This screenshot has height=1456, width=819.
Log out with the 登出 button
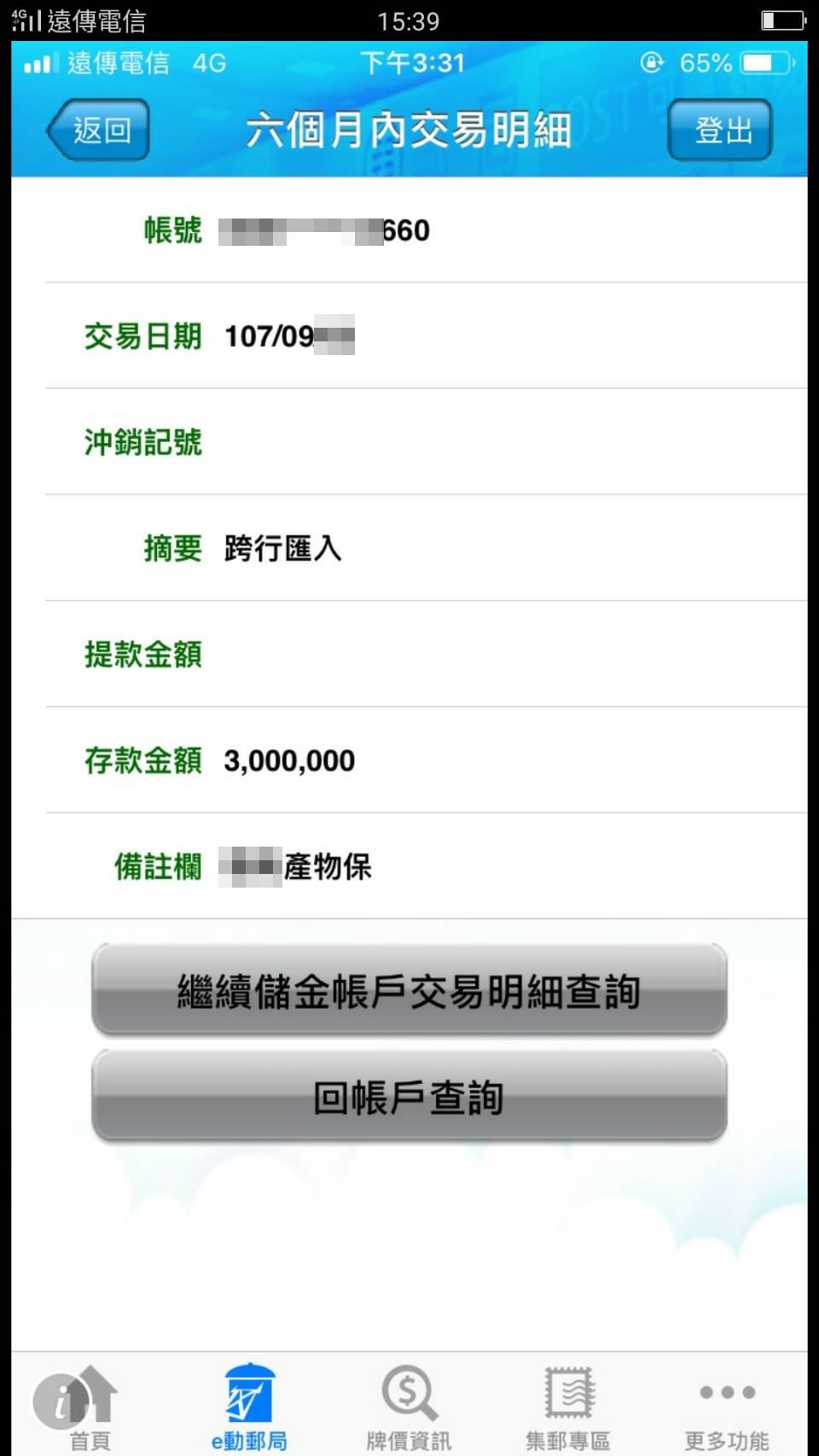[x=720, y=130]
